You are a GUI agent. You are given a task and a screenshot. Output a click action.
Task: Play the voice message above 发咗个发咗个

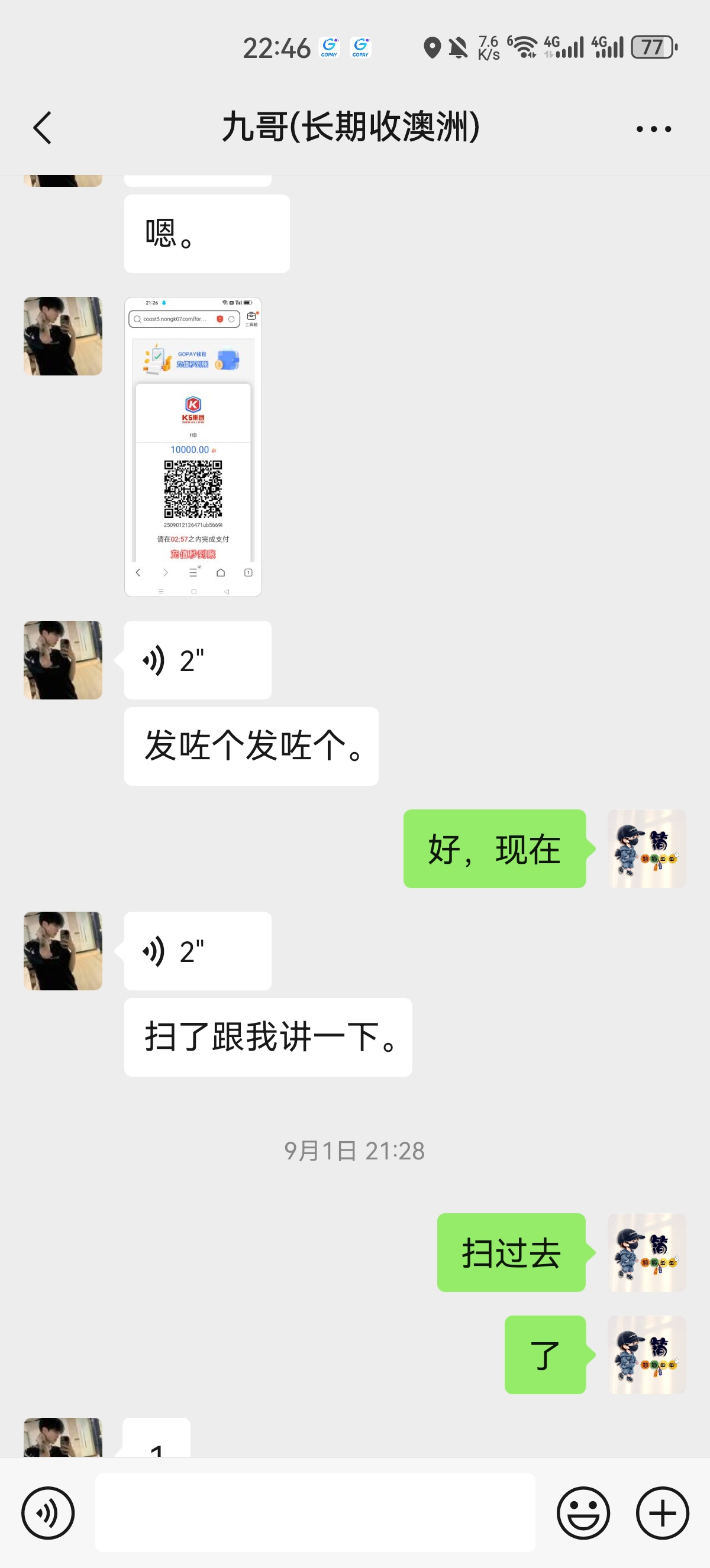pos(197,660)
